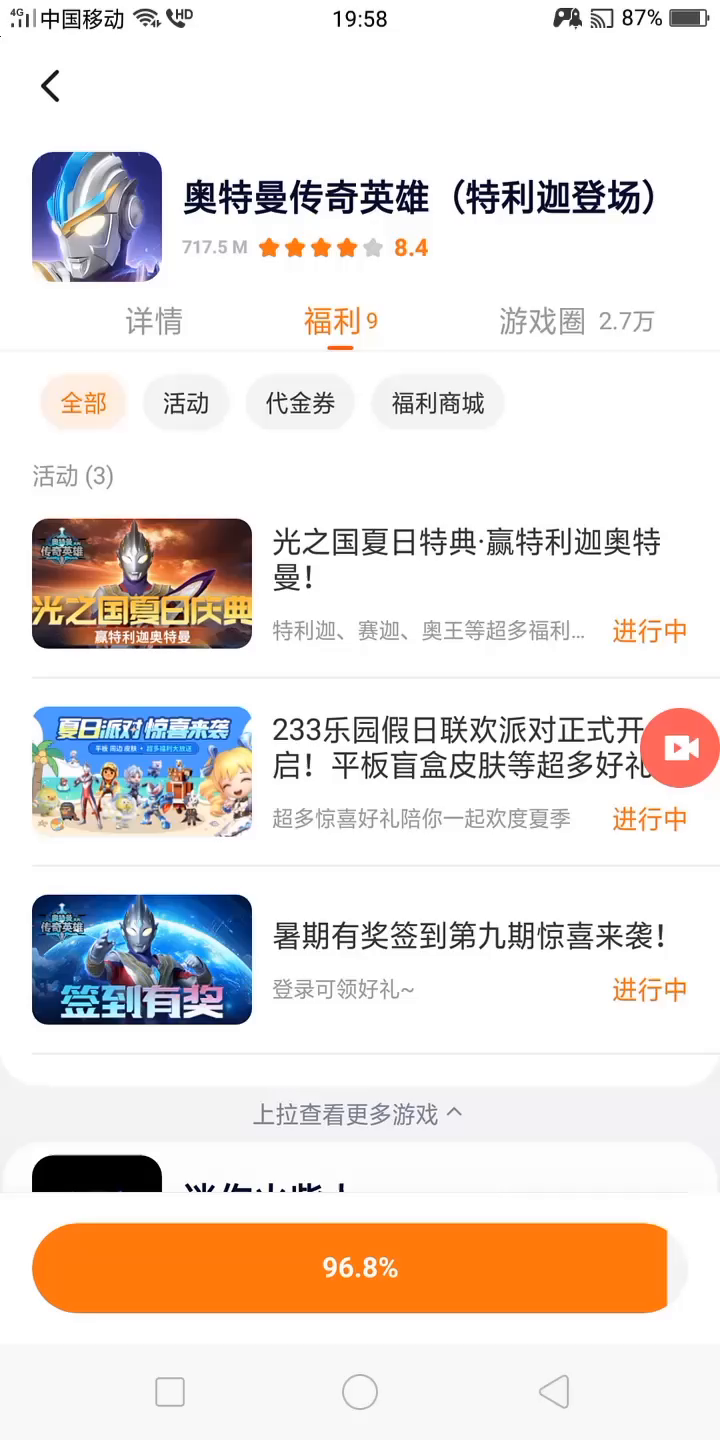This screenshot has height=1440, width=720.
Task: Open the 光之国夏日特典 activity
Action: click(x=466, y=558)
